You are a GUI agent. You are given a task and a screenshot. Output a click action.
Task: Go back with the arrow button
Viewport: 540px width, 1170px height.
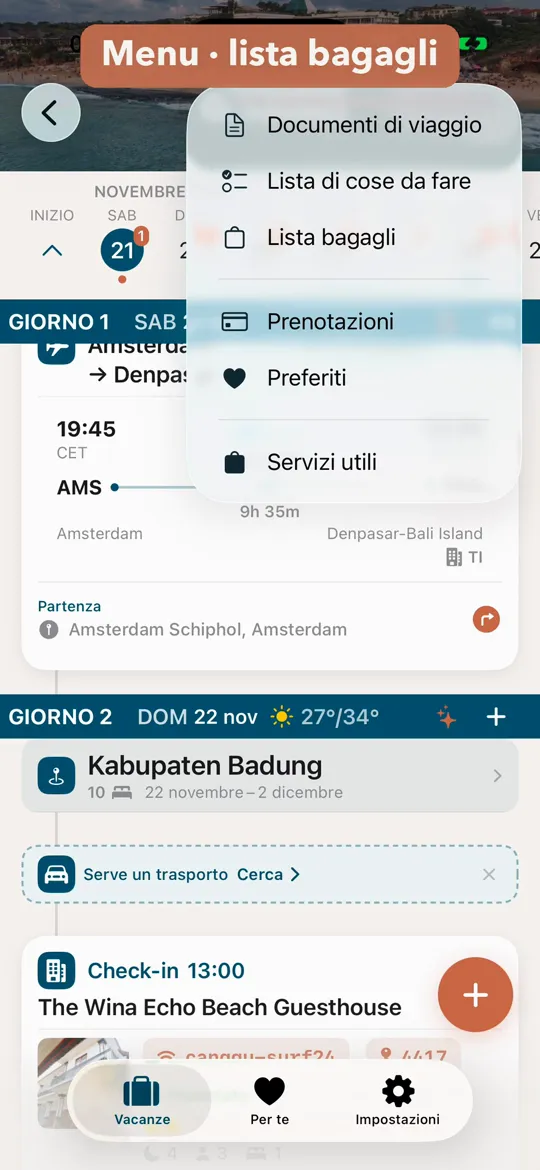pos(51,113)
